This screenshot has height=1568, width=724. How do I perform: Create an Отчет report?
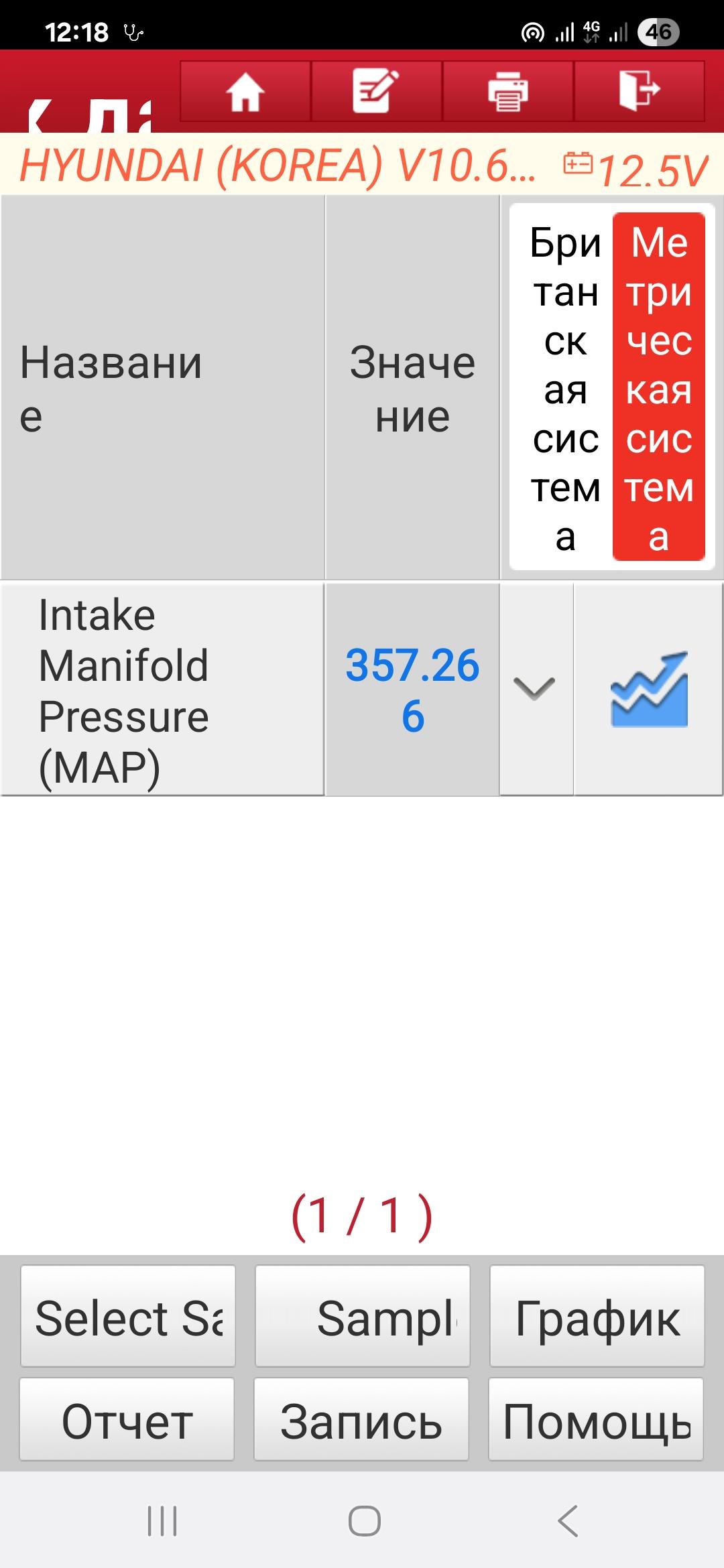pos(127,1419)
